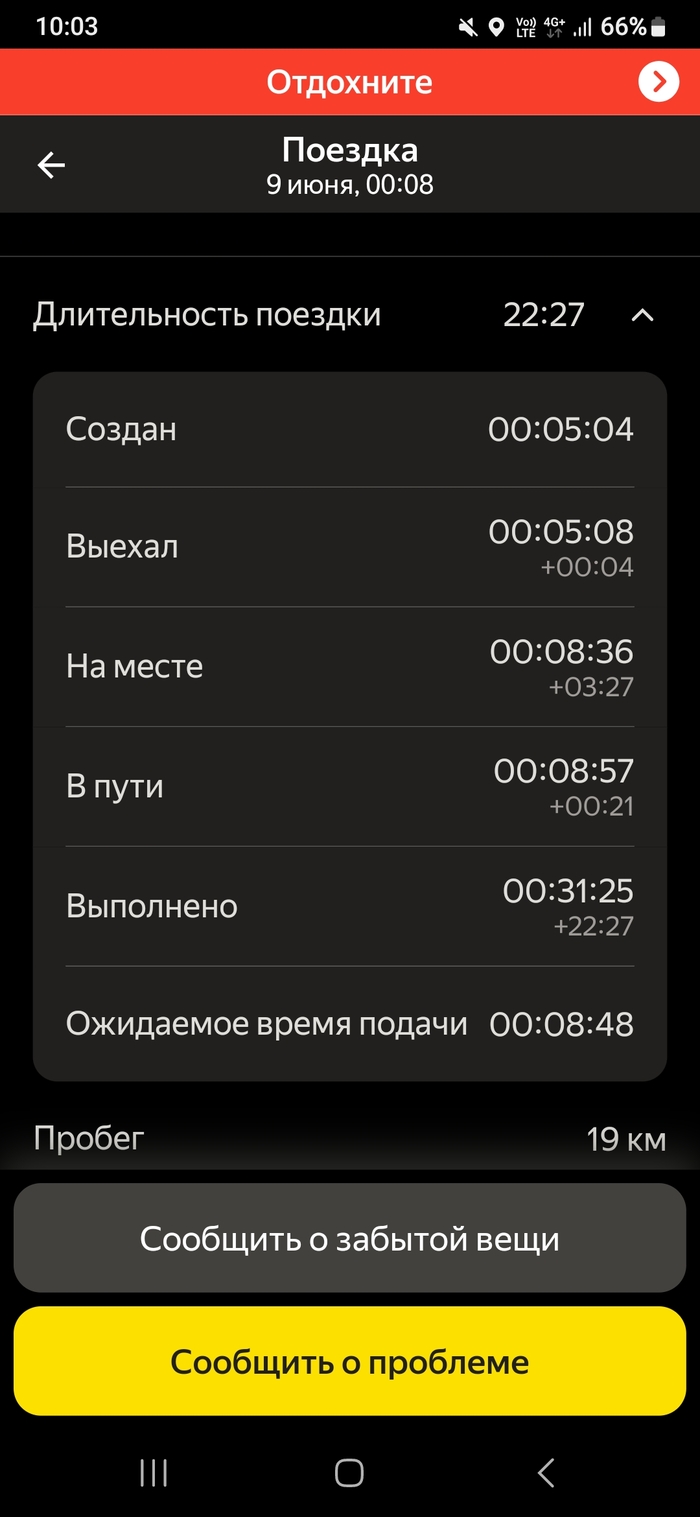Image resolution: width=700 pixels, height=1517 pixels.
Task: Open recent apps from navigation bar
Action: click(x=153, y=1472)
